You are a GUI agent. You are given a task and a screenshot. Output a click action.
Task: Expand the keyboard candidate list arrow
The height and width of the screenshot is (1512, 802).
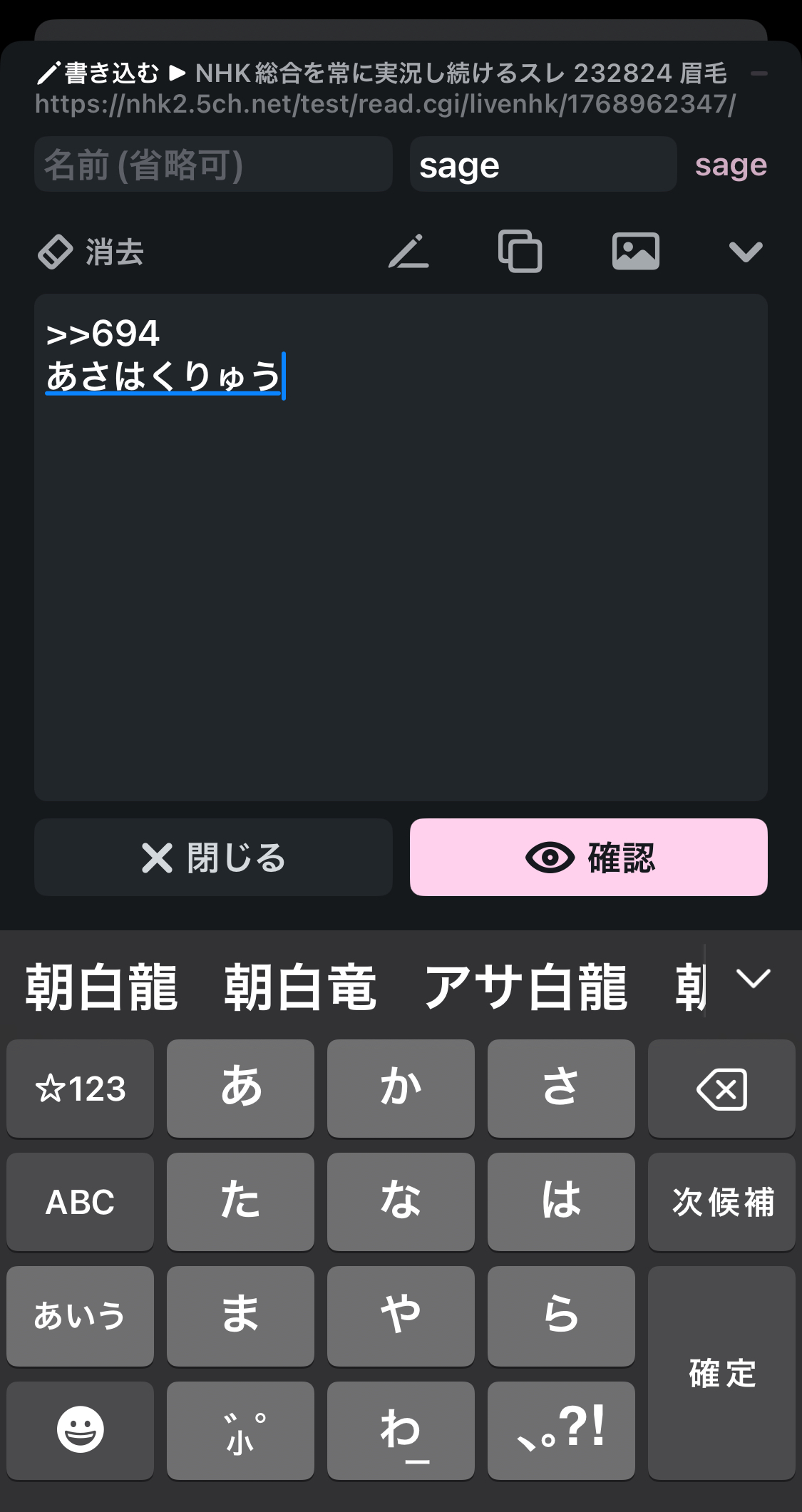(754, 979)
